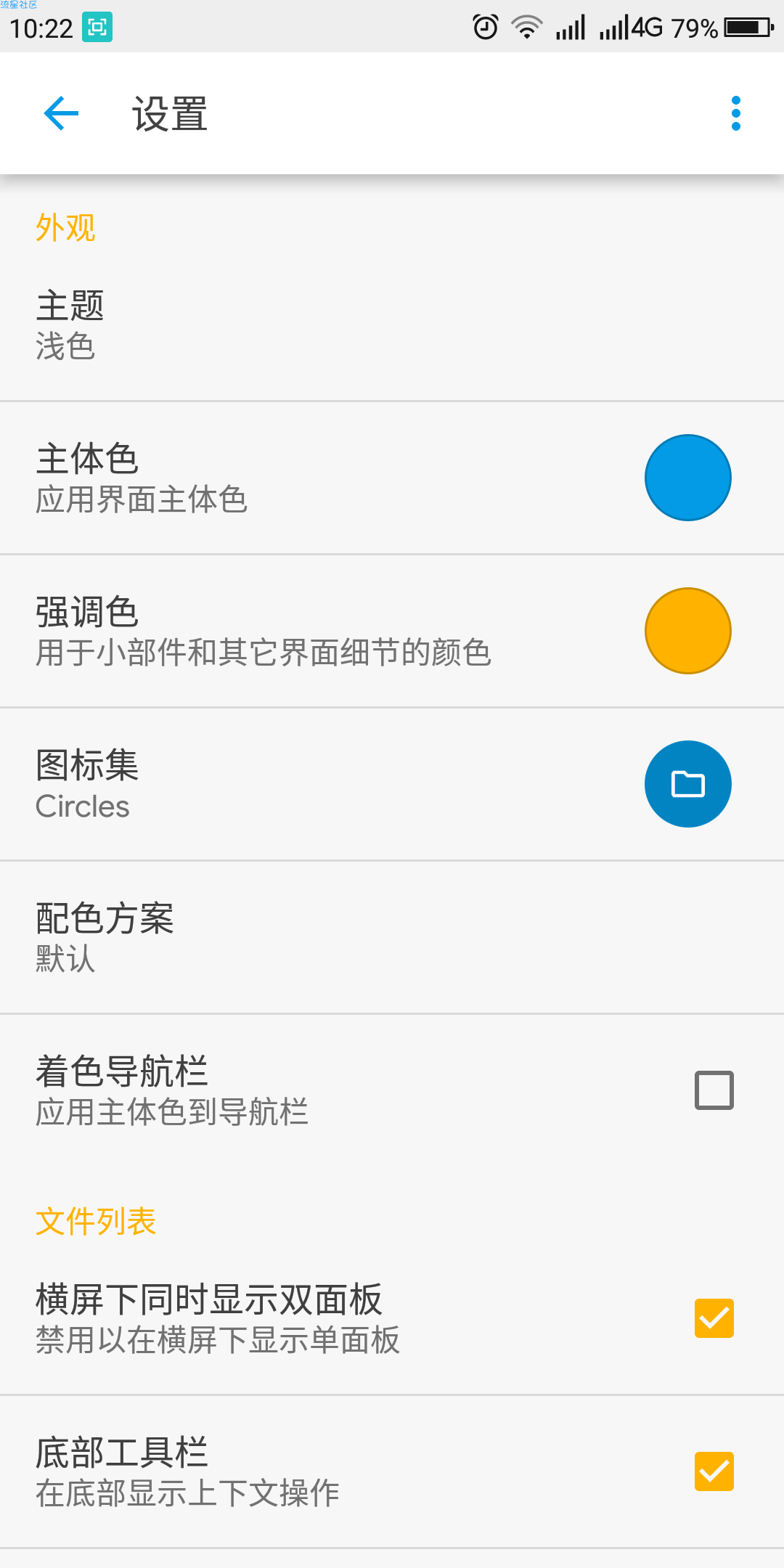Open the 主题 theme setting

pyautogui.click(x=392, y=325)
